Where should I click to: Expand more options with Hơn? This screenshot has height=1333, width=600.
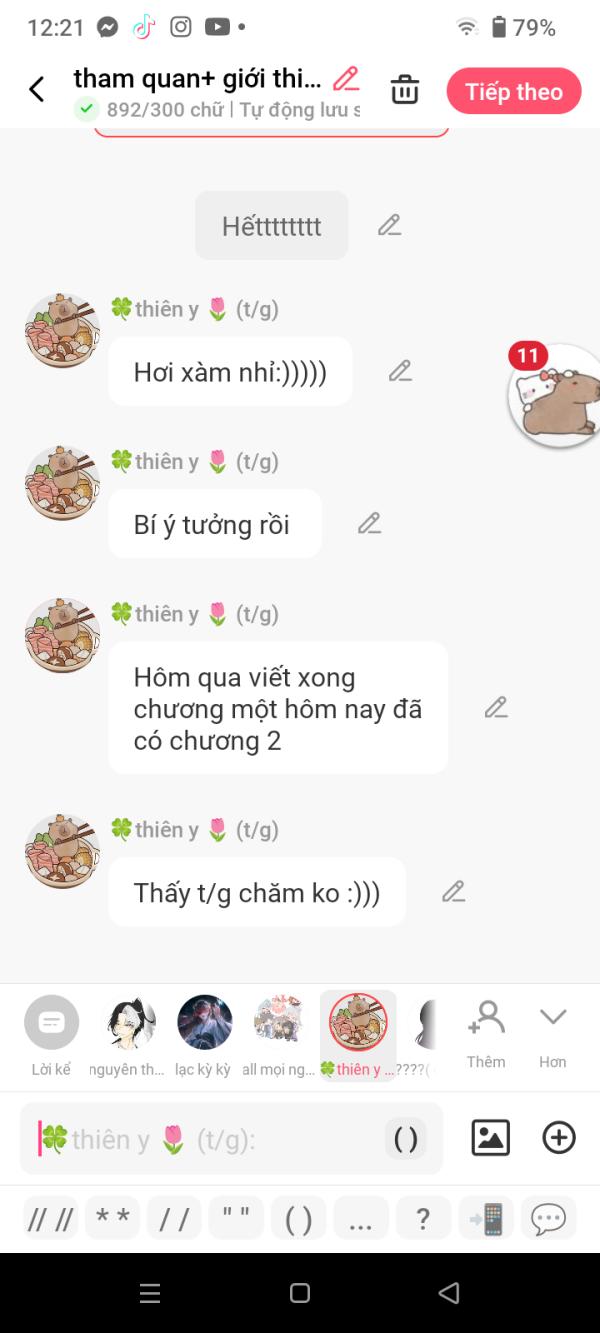point(553,1035)
